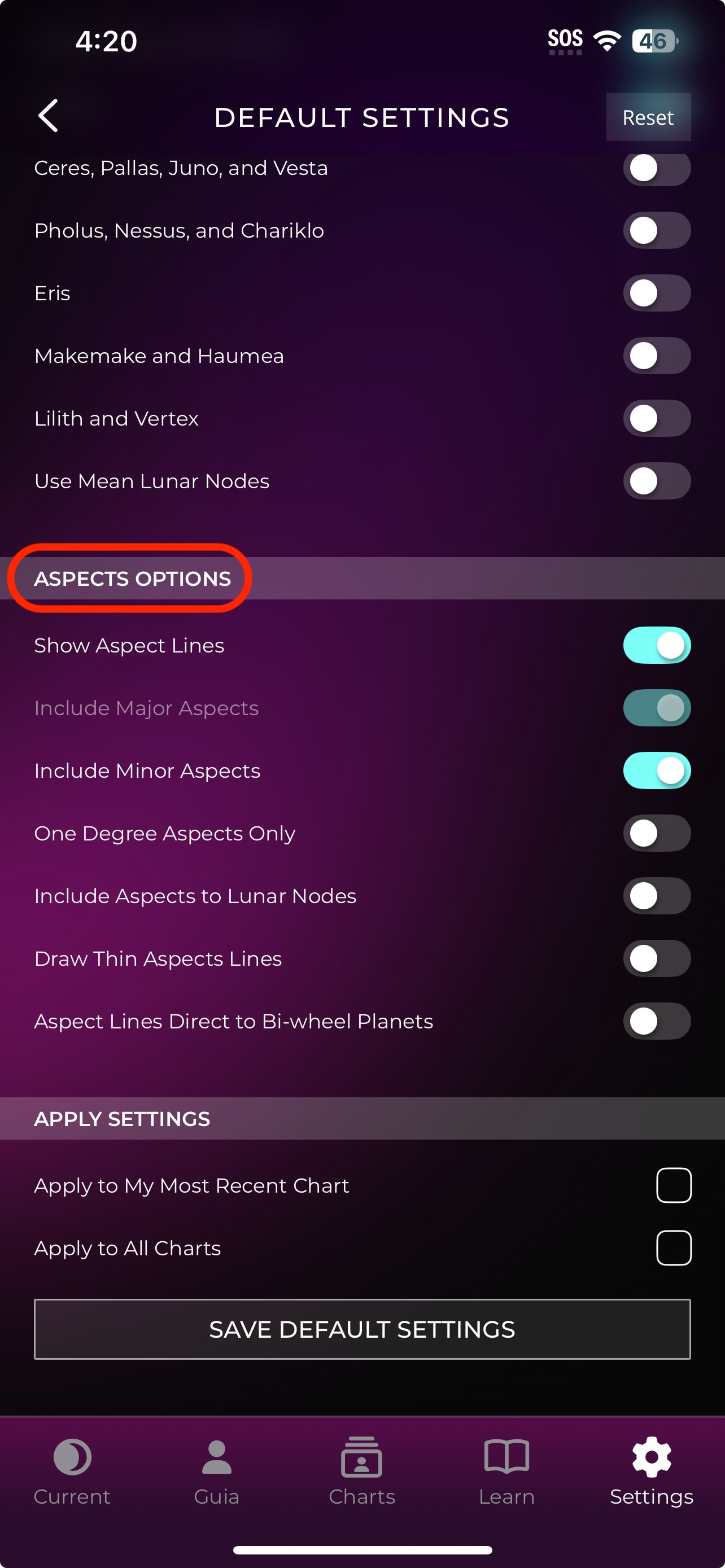Check Apply to All Charts

[x=673, y=1248]
